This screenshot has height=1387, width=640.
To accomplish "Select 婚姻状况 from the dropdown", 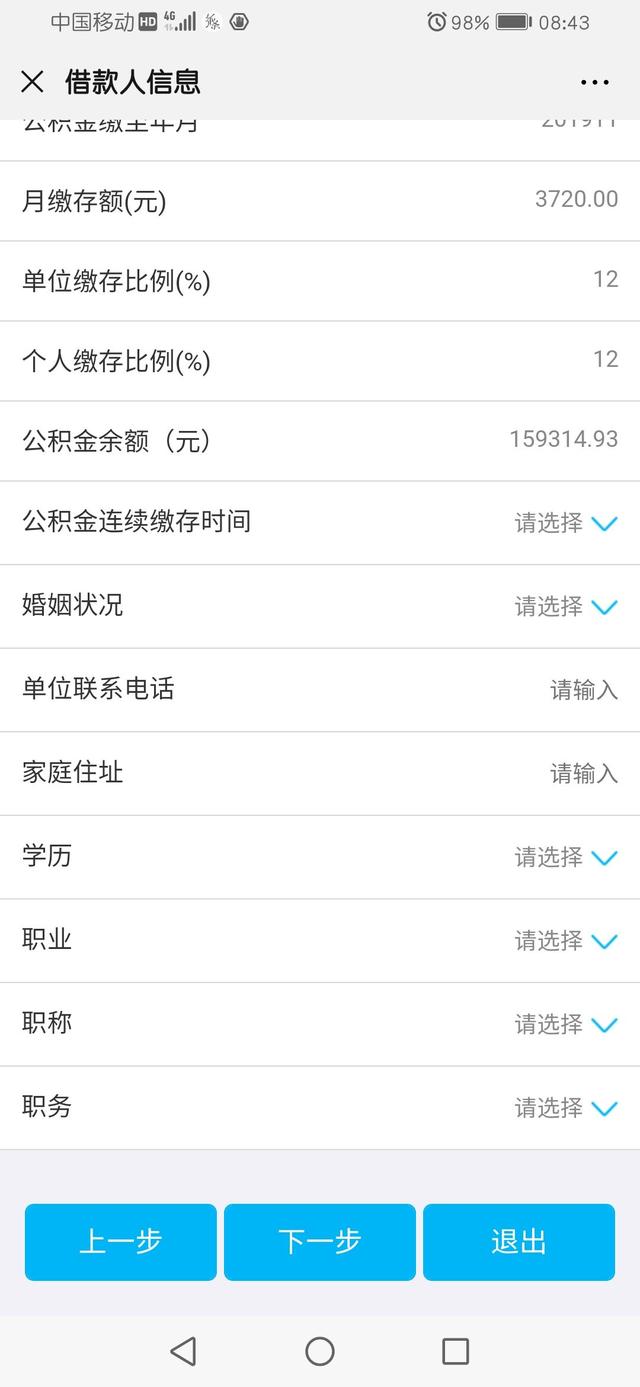I will (x=320, y=606).
